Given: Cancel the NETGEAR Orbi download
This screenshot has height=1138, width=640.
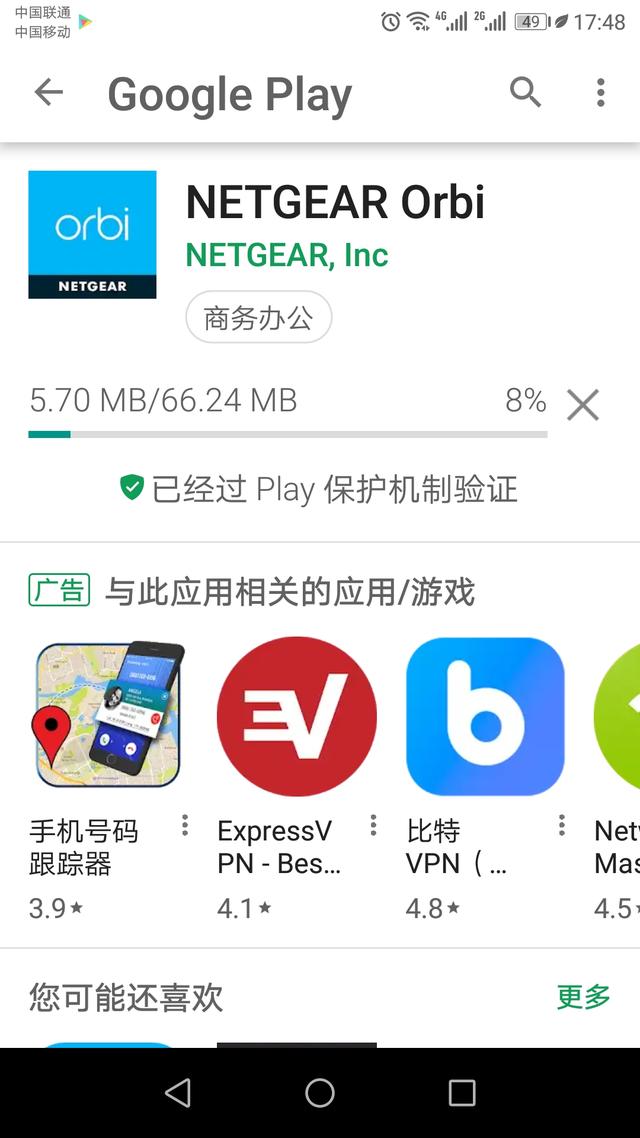Looking at the screenshot, I should coord(582,405).
